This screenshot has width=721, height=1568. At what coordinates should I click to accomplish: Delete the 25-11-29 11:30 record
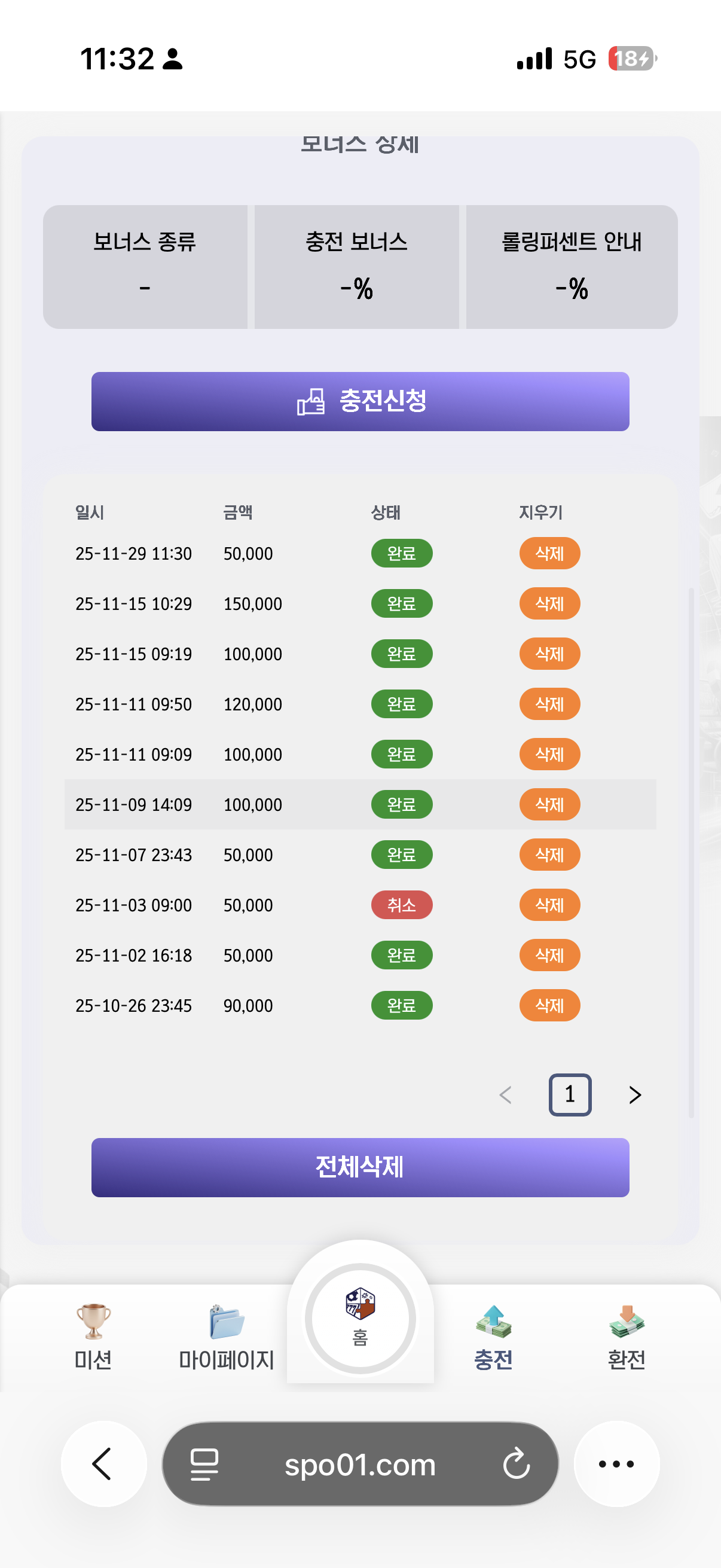click(549, 553)
